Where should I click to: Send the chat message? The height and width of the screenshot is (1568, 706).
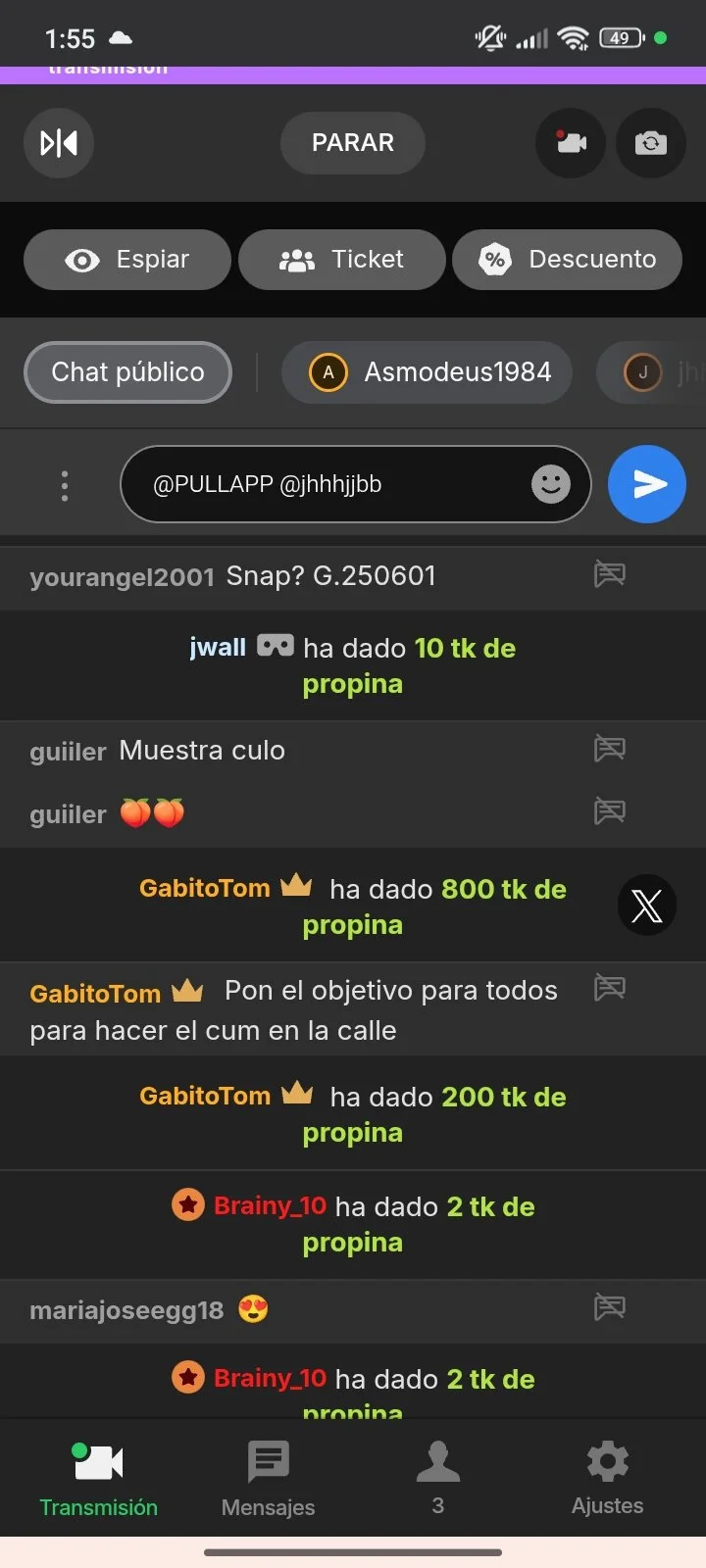point(646,484)
